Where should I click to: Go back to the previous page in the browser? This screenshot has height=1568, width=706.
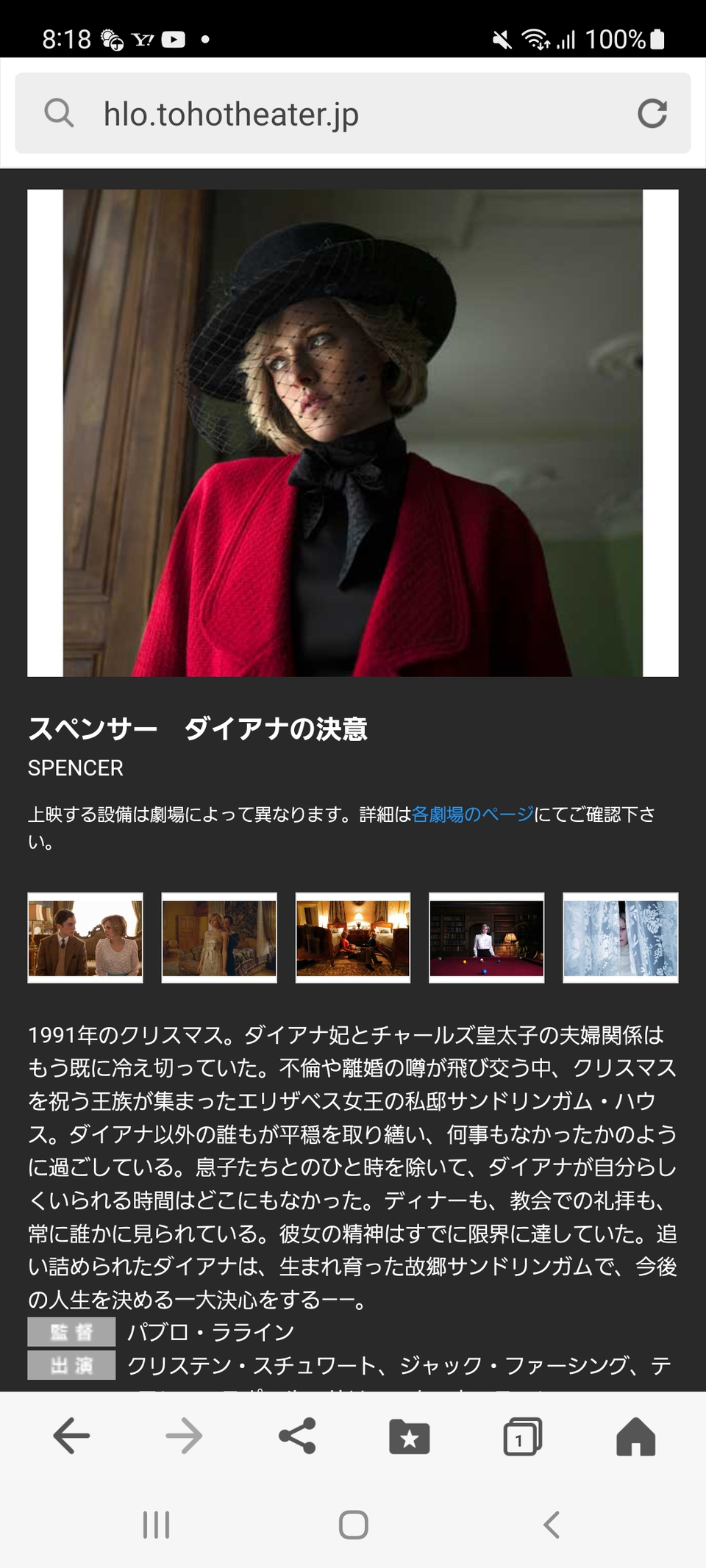pyautogui.click(x=71, y=1436)
